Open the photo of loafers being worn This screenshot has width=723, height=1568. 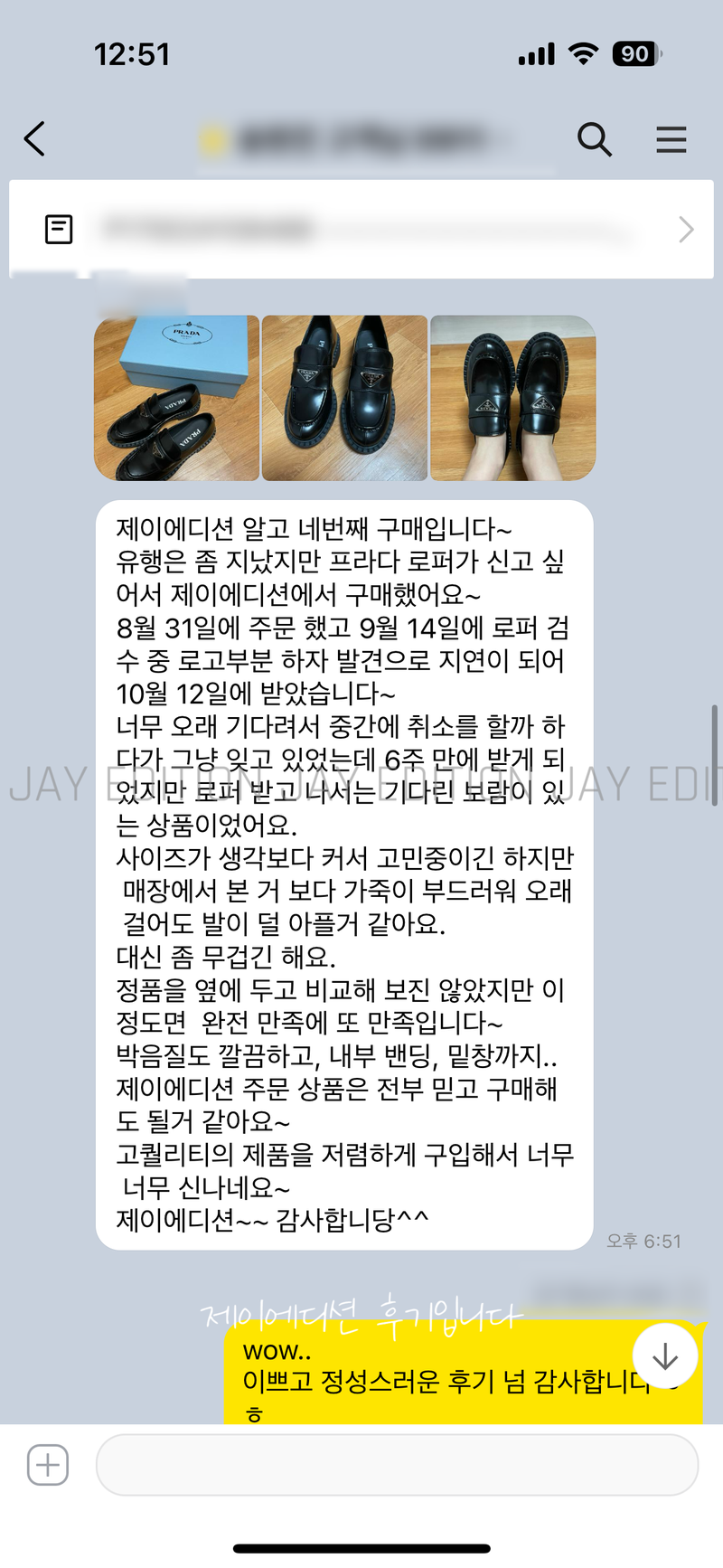pos(512,398)
